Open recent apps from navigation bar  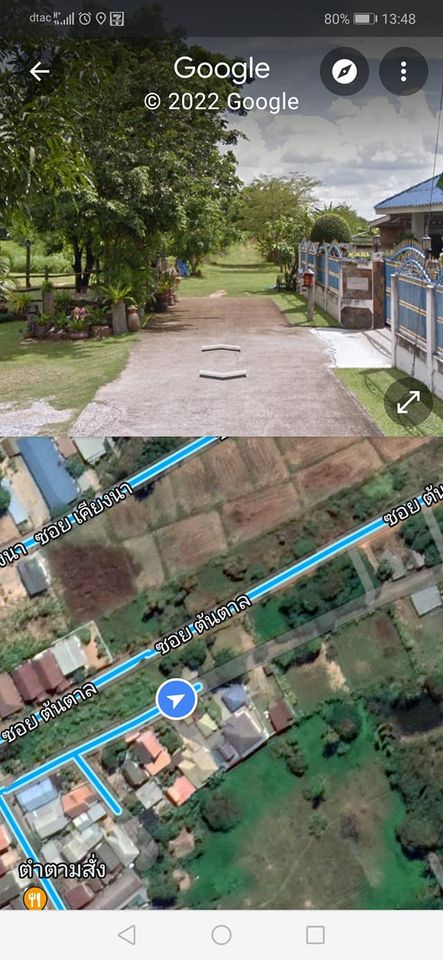pos(315,935)
